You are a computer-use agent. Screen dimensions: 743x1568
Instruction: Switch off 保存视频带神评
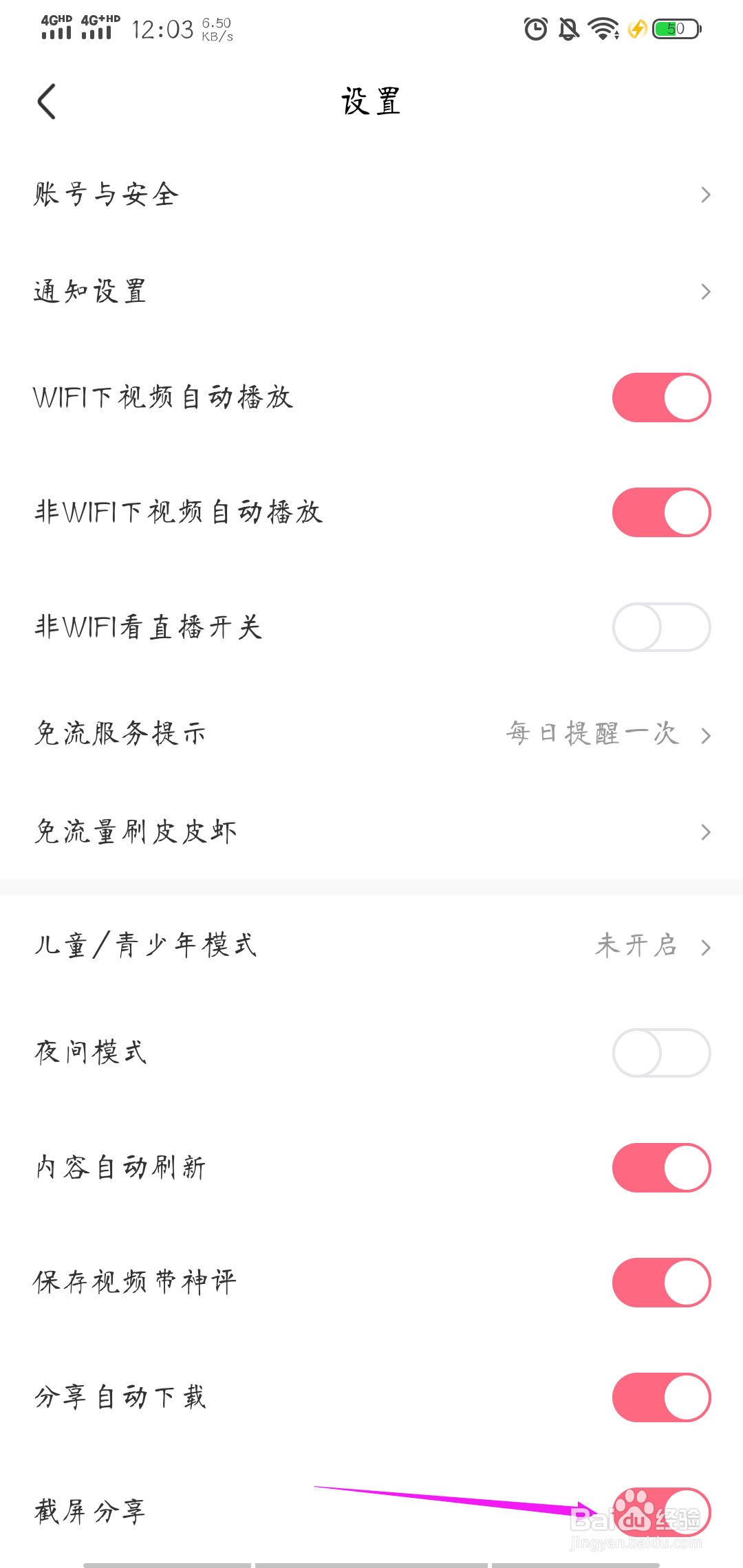point(661,1283)
